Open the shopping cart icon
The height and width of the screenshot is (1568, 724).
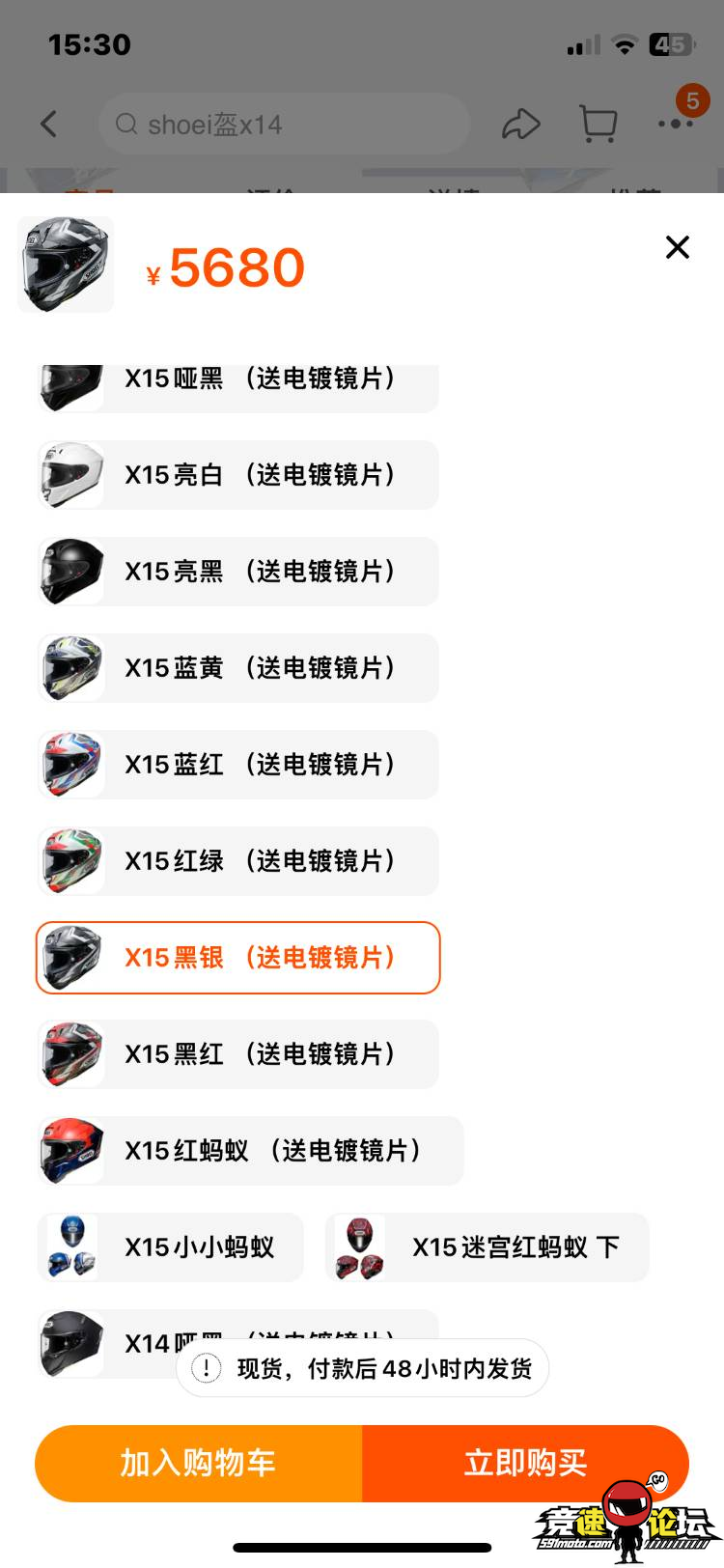599,124
